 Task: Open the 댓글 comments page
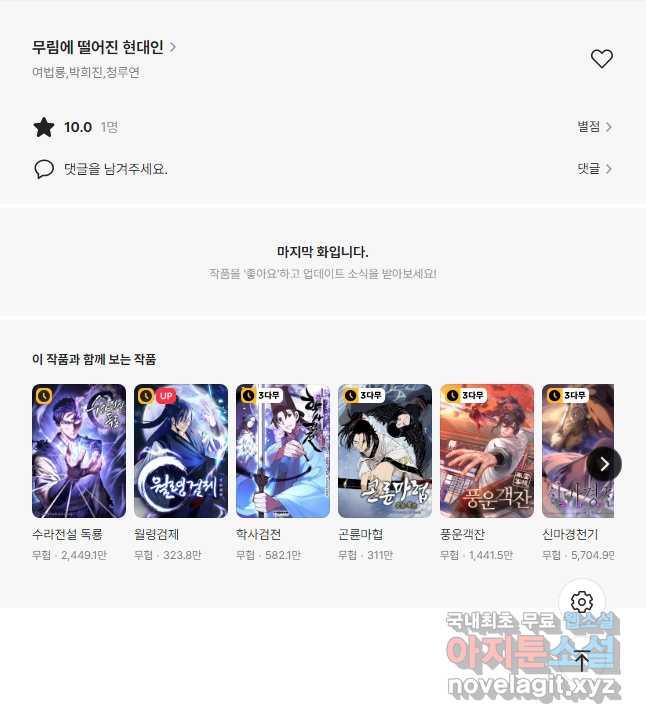click(594, 169)
